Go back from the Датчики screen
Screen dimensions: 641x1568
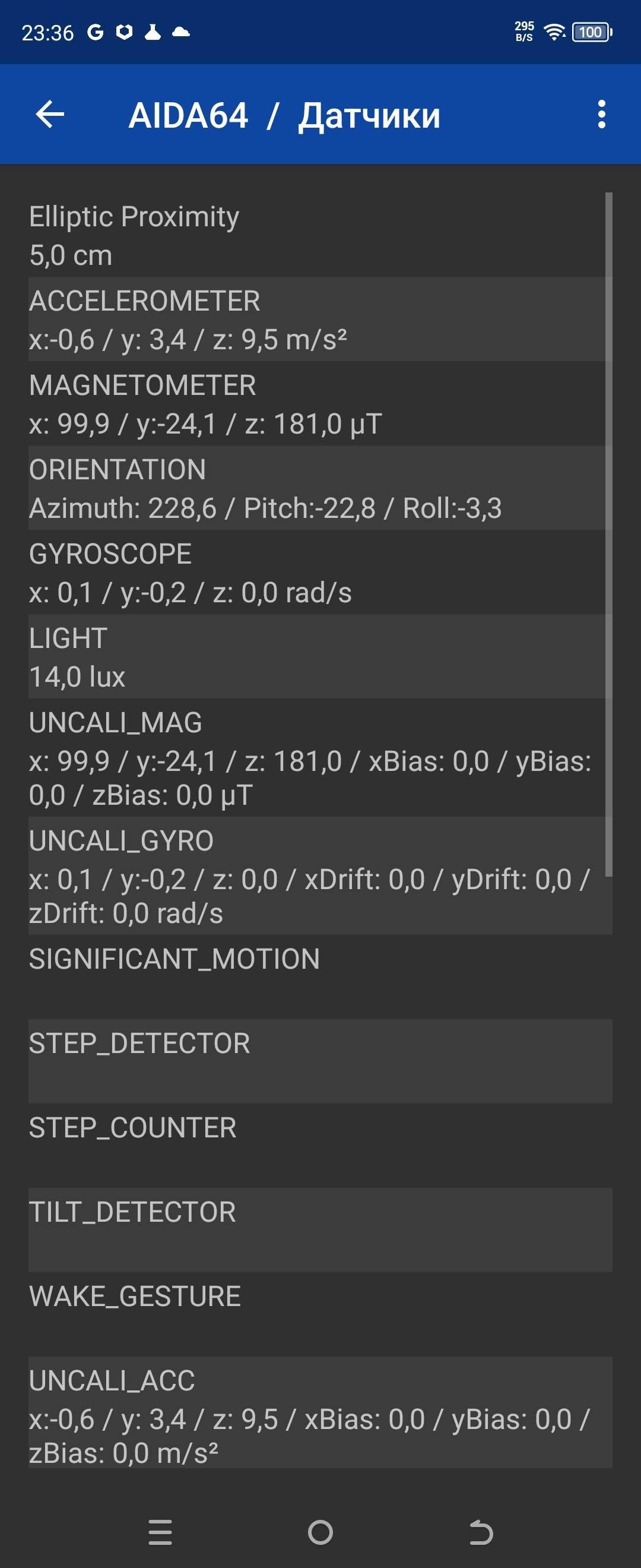tap(50, 114)
